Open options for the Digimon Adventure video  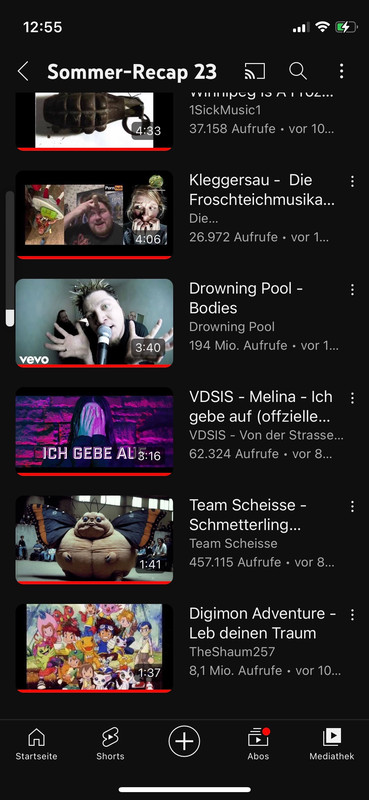click(x=352, y=615)
